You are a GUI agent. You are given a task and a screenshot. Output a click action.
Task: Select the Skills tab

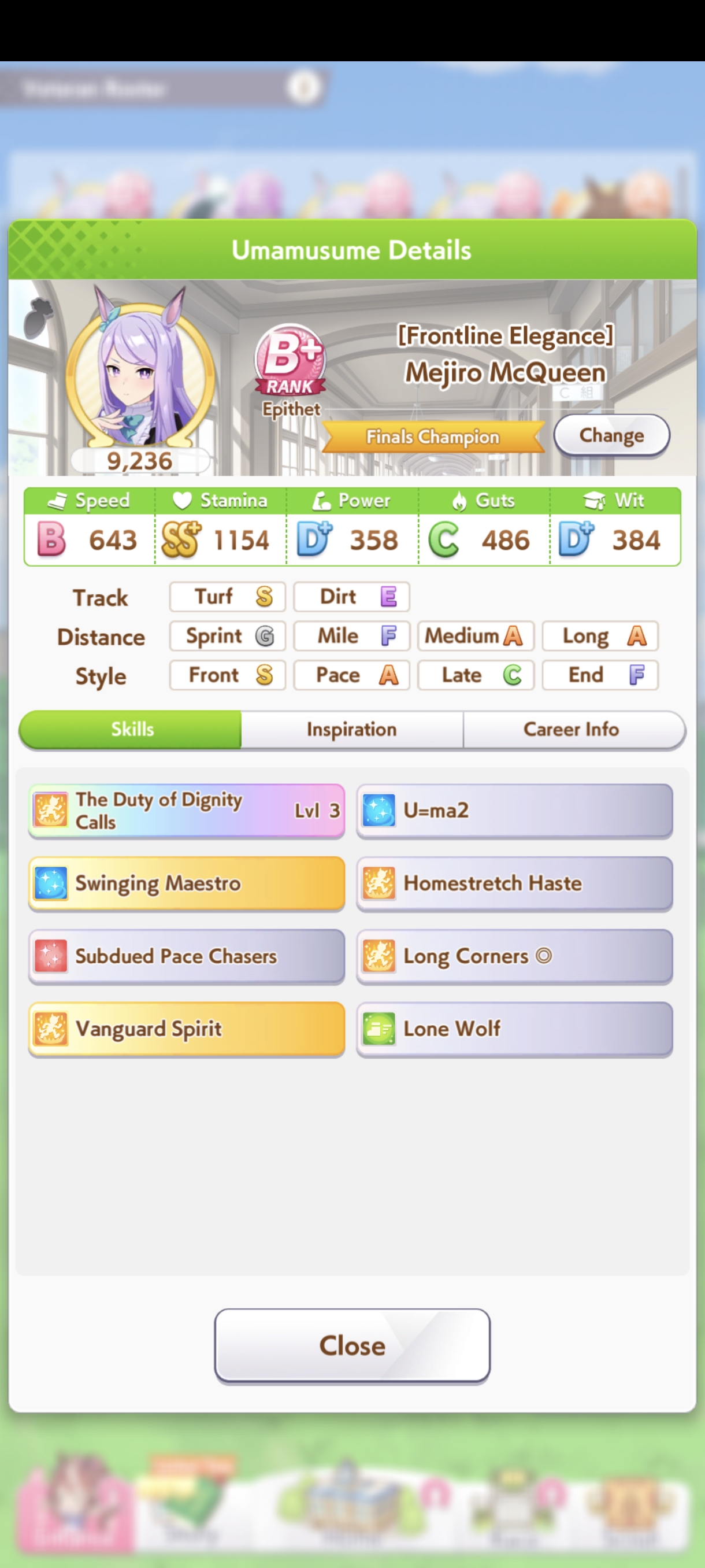[x=131, y=729]
